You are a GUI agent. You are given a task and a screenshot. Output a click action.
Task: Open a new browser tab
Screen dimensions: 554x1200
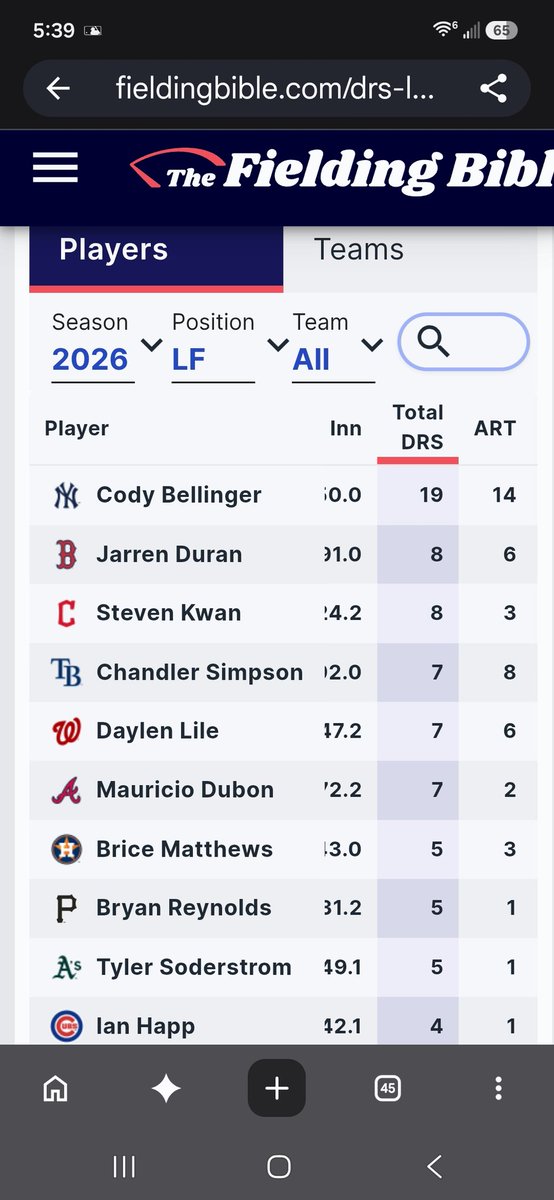(x=277, y=1088)
